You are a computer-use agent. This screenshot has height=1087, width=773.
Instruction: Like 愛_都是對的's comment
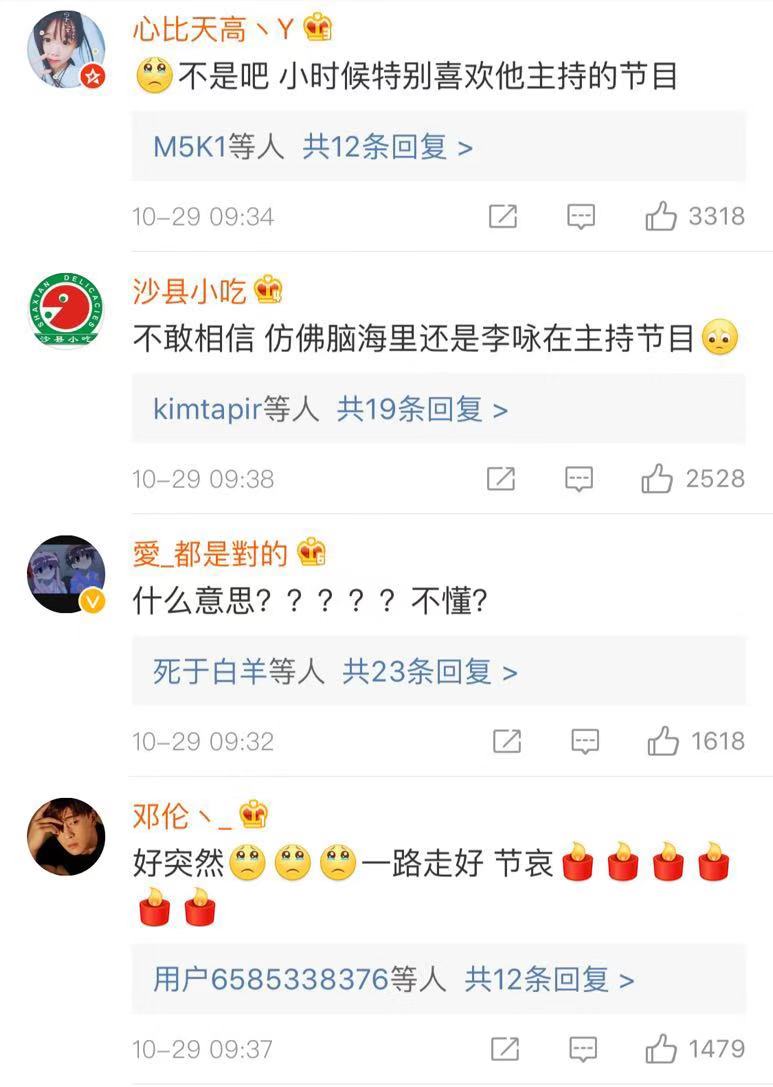click(663, 741)
